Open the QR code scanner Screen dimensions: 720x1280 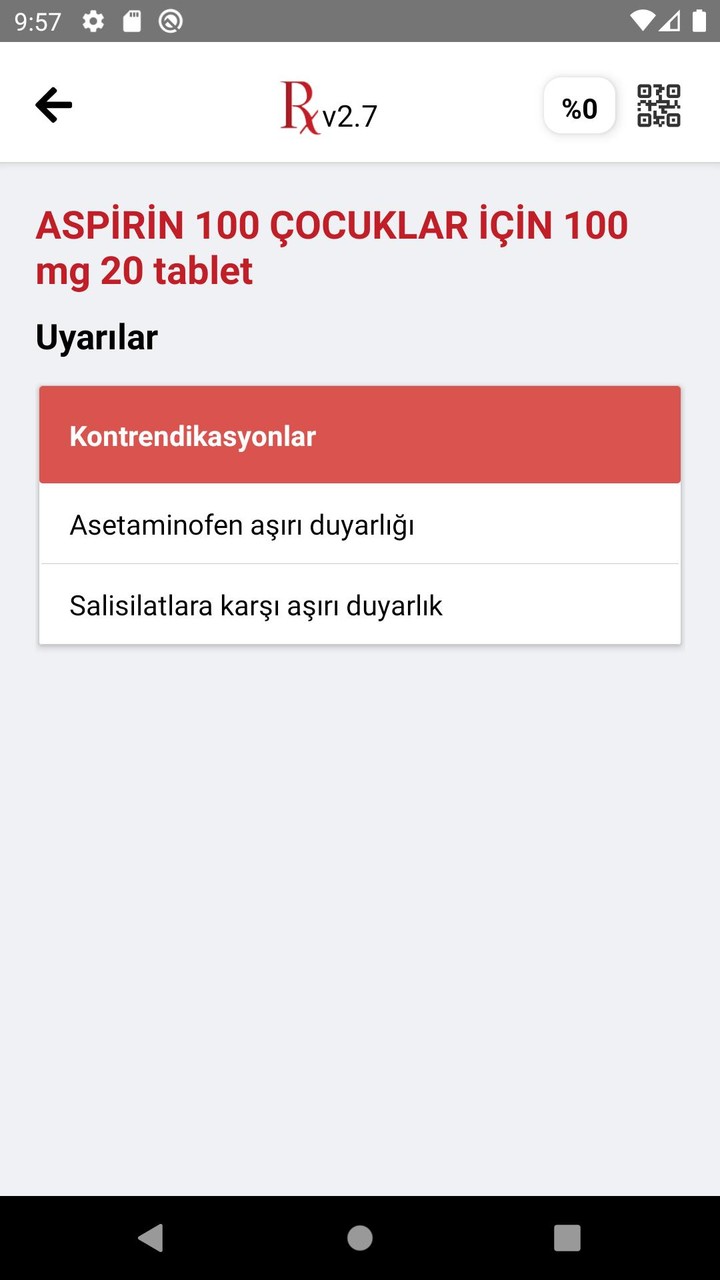tap(657, 104)
